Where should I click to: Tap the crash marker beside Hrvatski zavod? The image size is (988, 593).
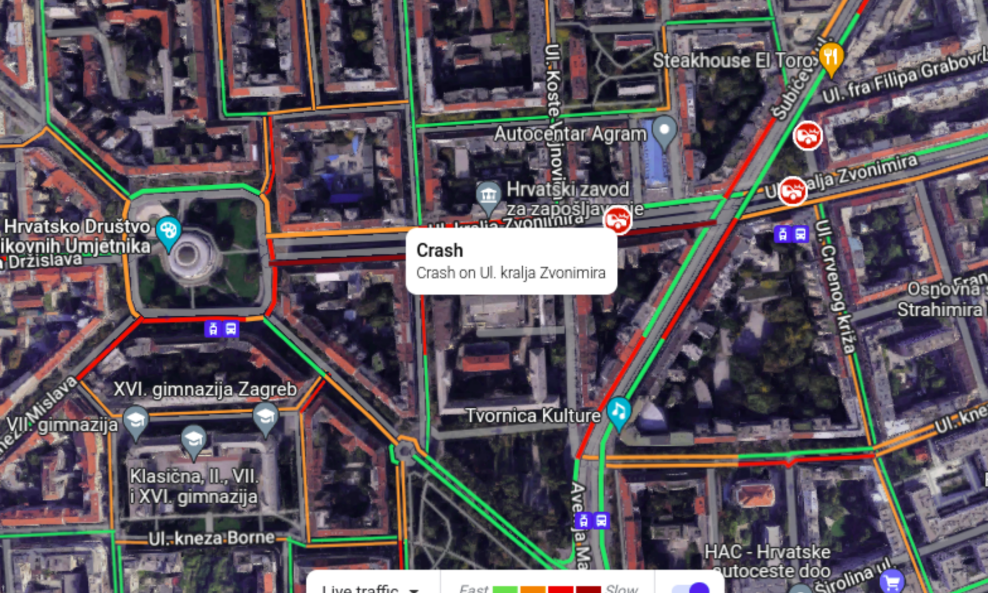[619, 218]
